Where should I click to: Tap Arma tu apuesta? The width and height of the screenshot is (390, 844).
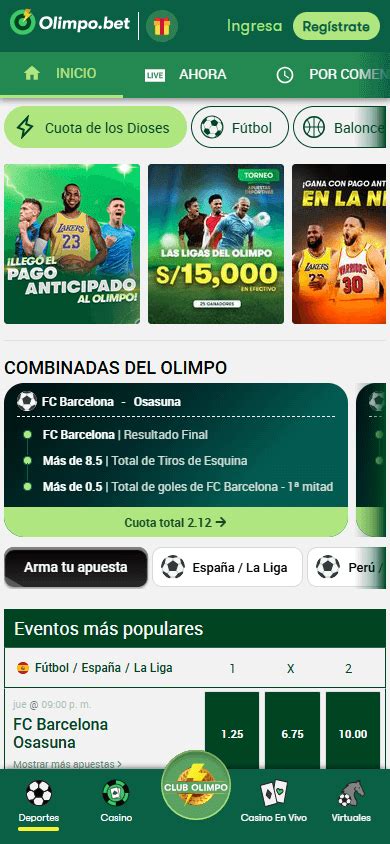[76, 567]
